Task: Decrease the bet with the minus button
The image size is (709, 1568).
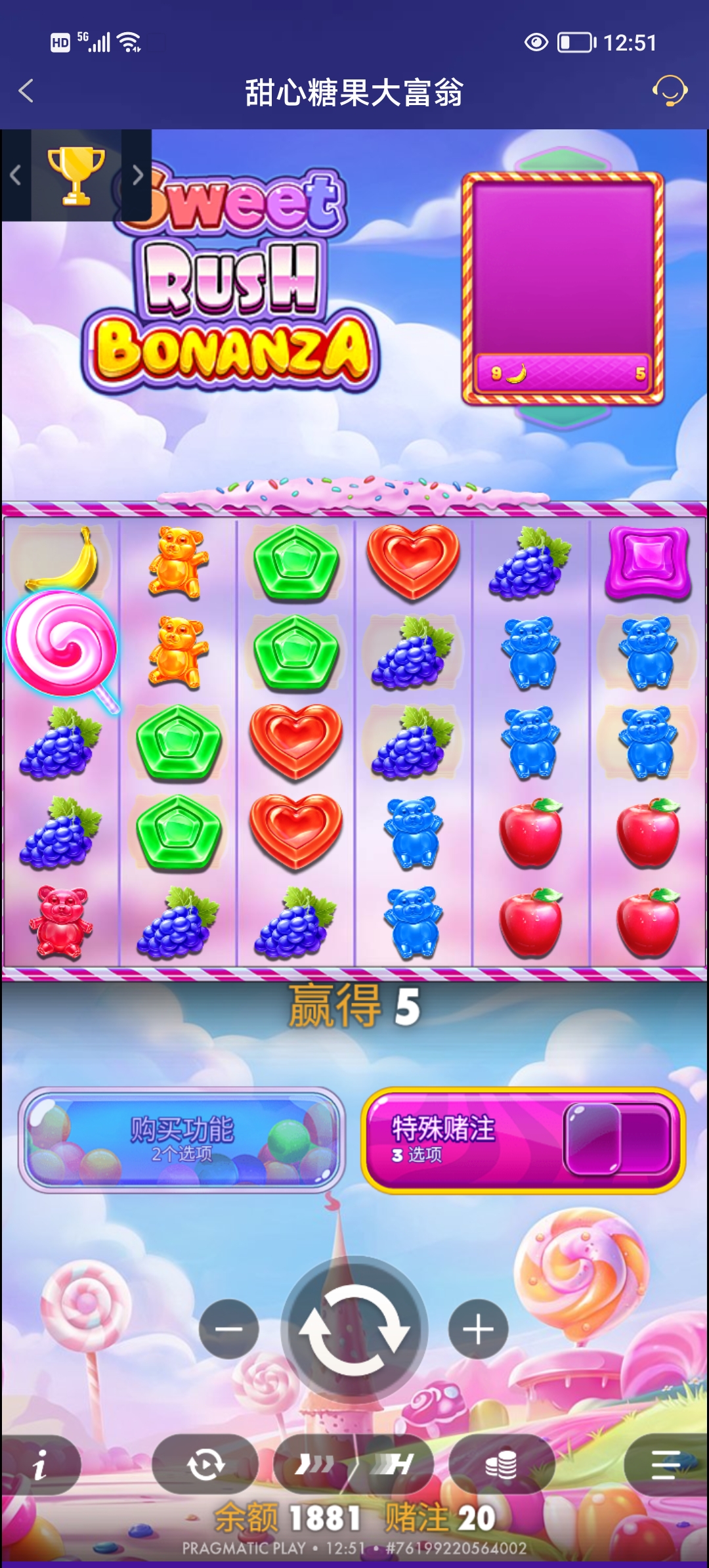Action: (x=228, y=1330)
